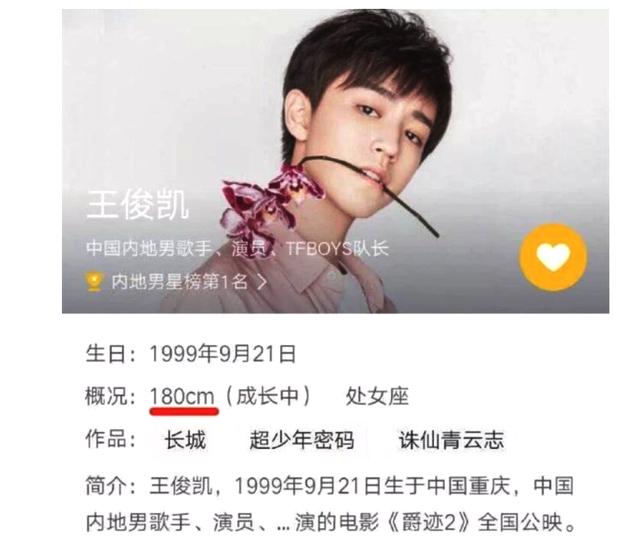Open the 长城 work chip
The width and height of the screenshot is (640, 548).
(x=185, y=440)
